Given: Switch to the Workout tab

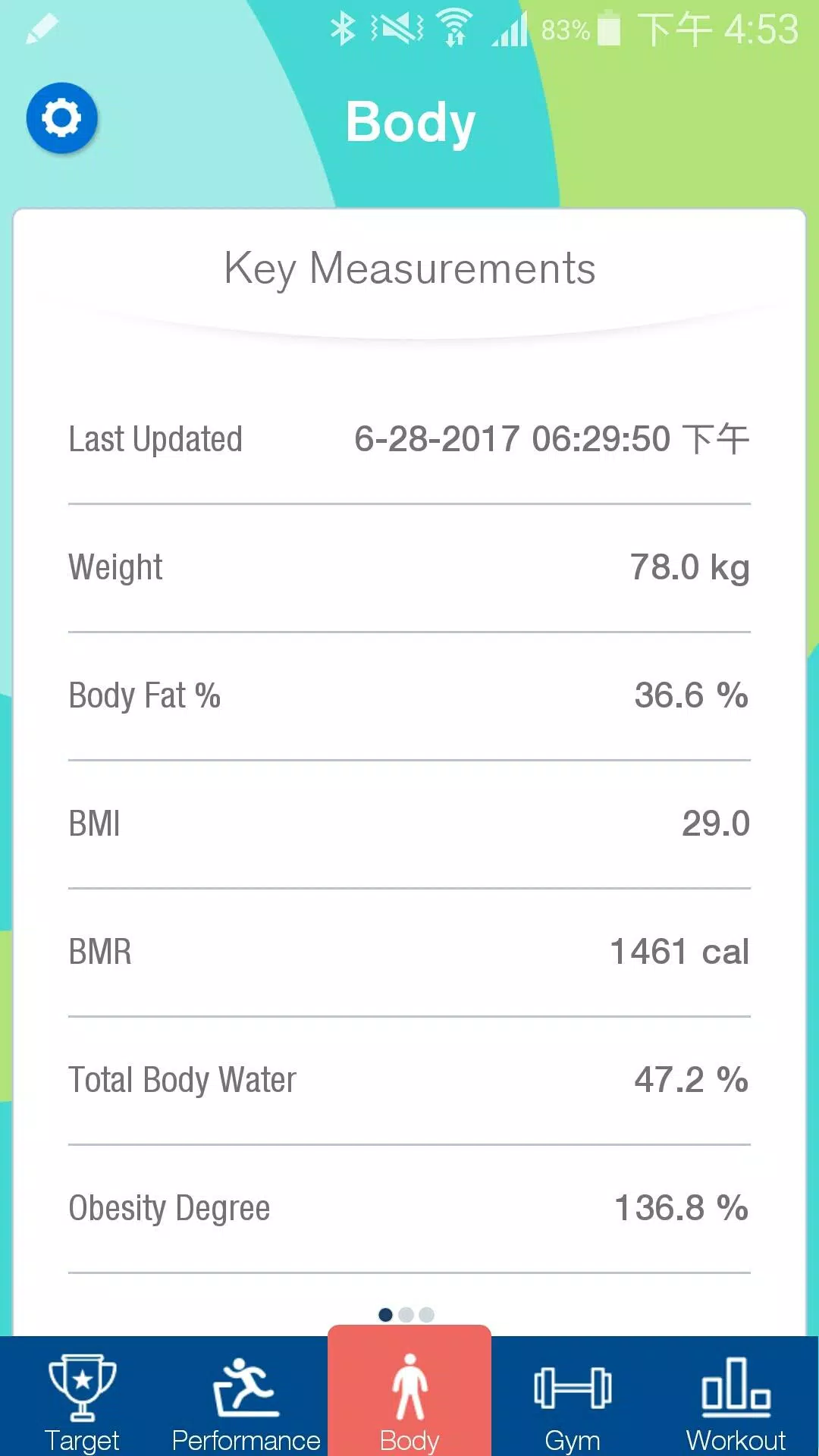Looking at the screenshot, I should [736, 1397].
